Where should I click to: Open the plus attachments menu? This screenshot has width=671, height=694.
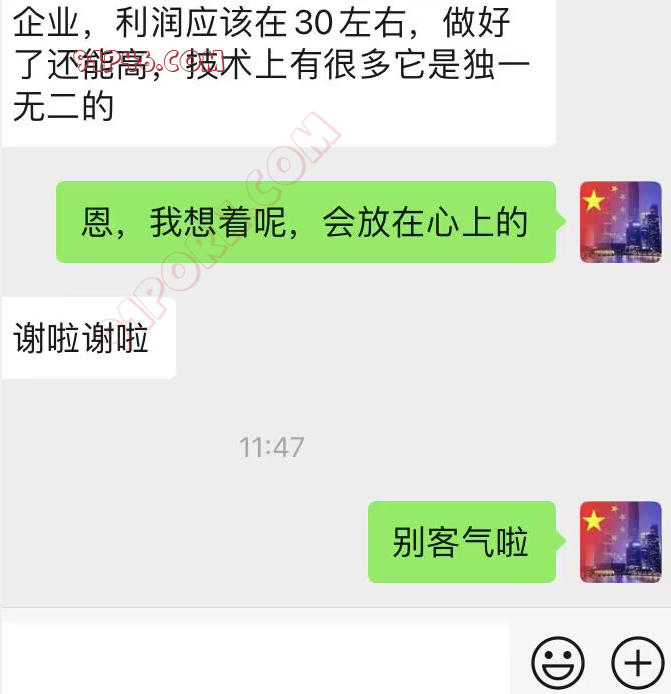[x=637, y=661]
